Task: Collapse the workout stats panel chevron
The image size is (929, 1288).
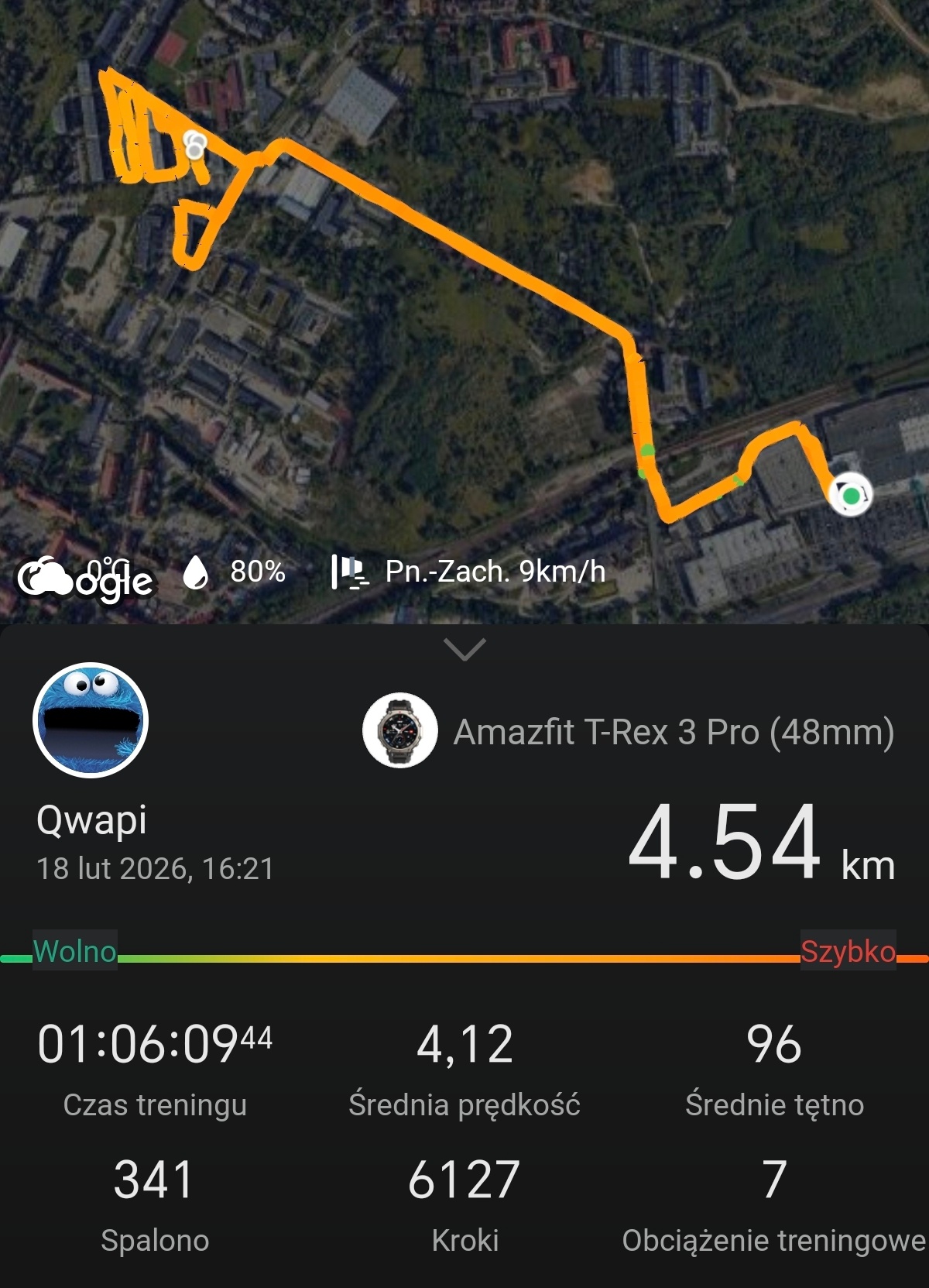Action: point(464,649)
